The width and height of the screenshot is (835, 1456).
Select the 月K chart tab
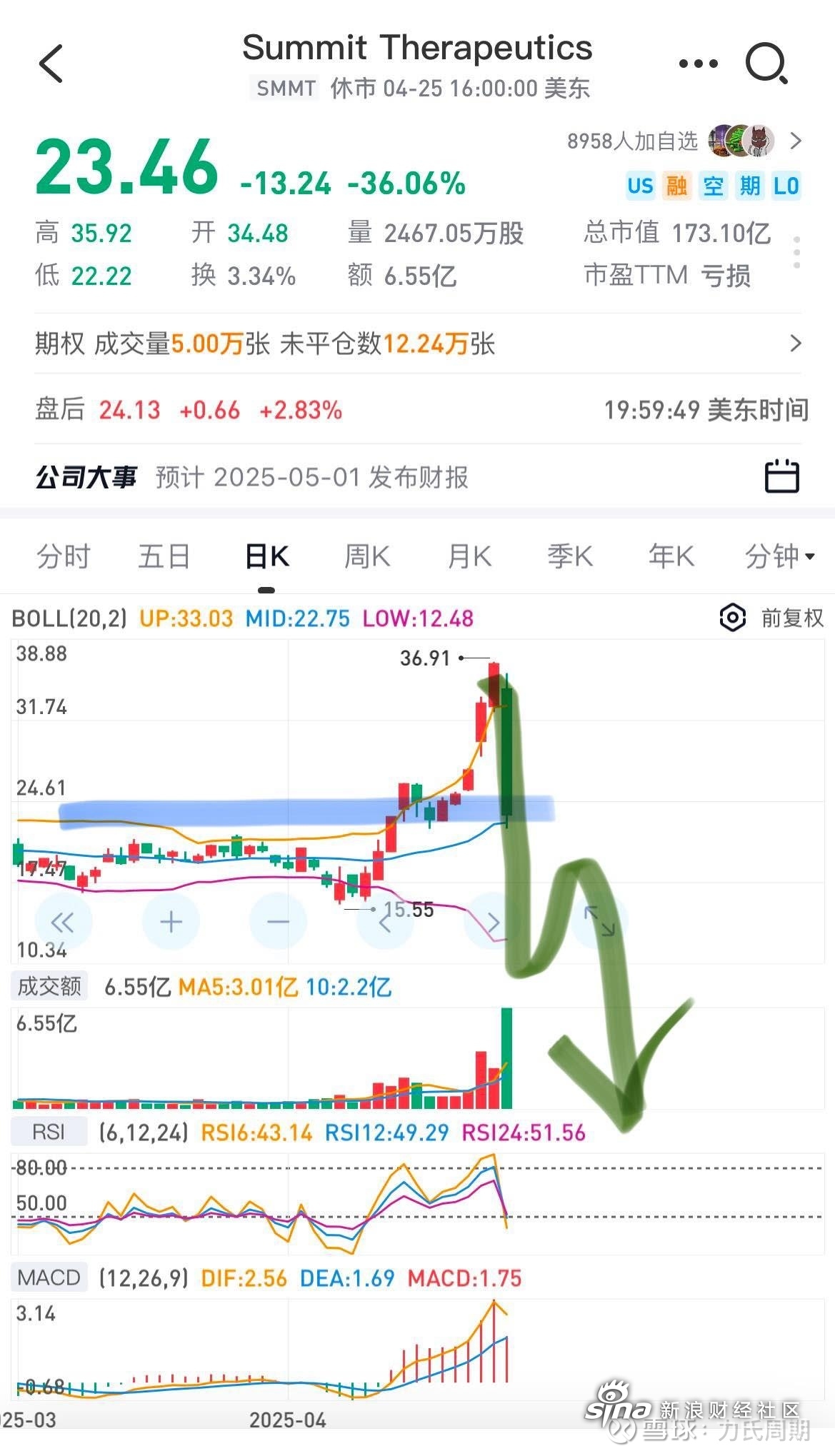(x=469, y=556)
